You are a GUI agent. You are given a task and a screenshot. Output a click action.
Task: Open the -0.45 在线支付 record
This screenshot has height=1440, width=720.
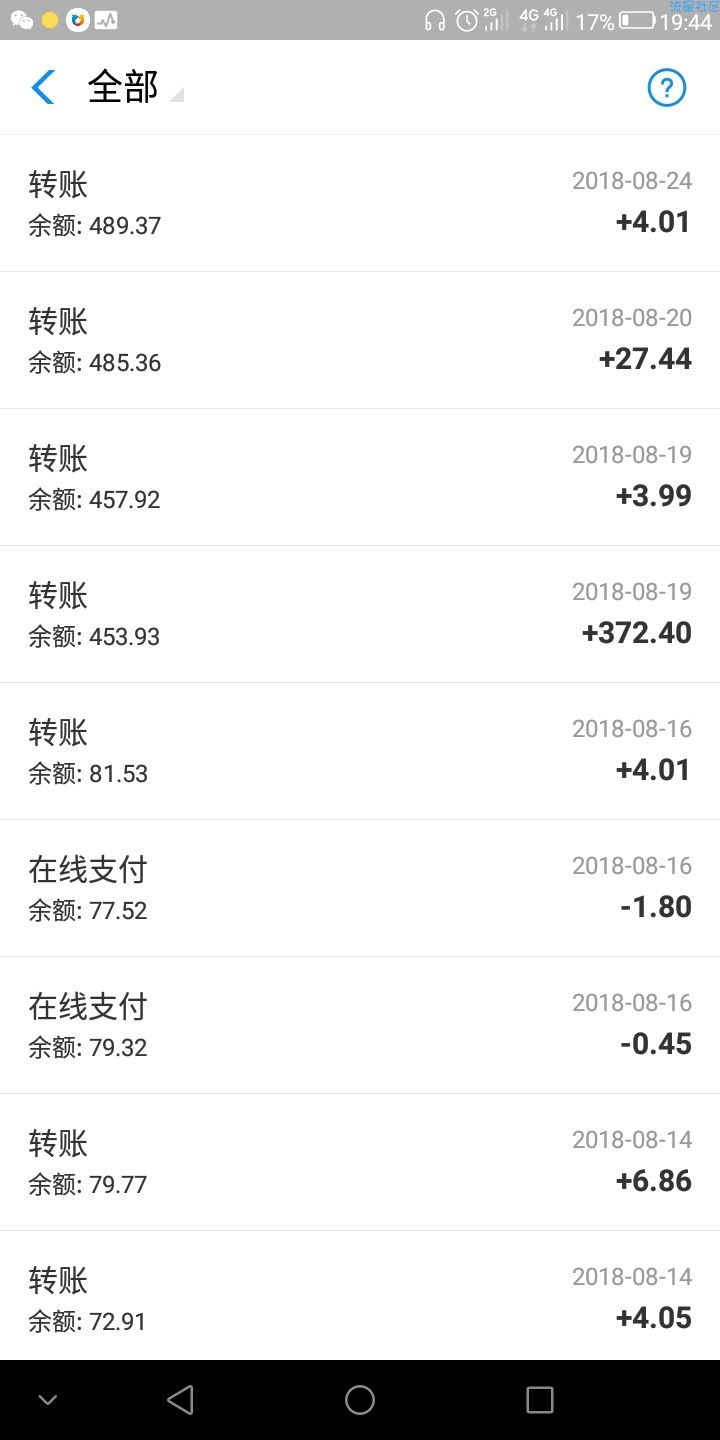click(x=360, y=1025)
